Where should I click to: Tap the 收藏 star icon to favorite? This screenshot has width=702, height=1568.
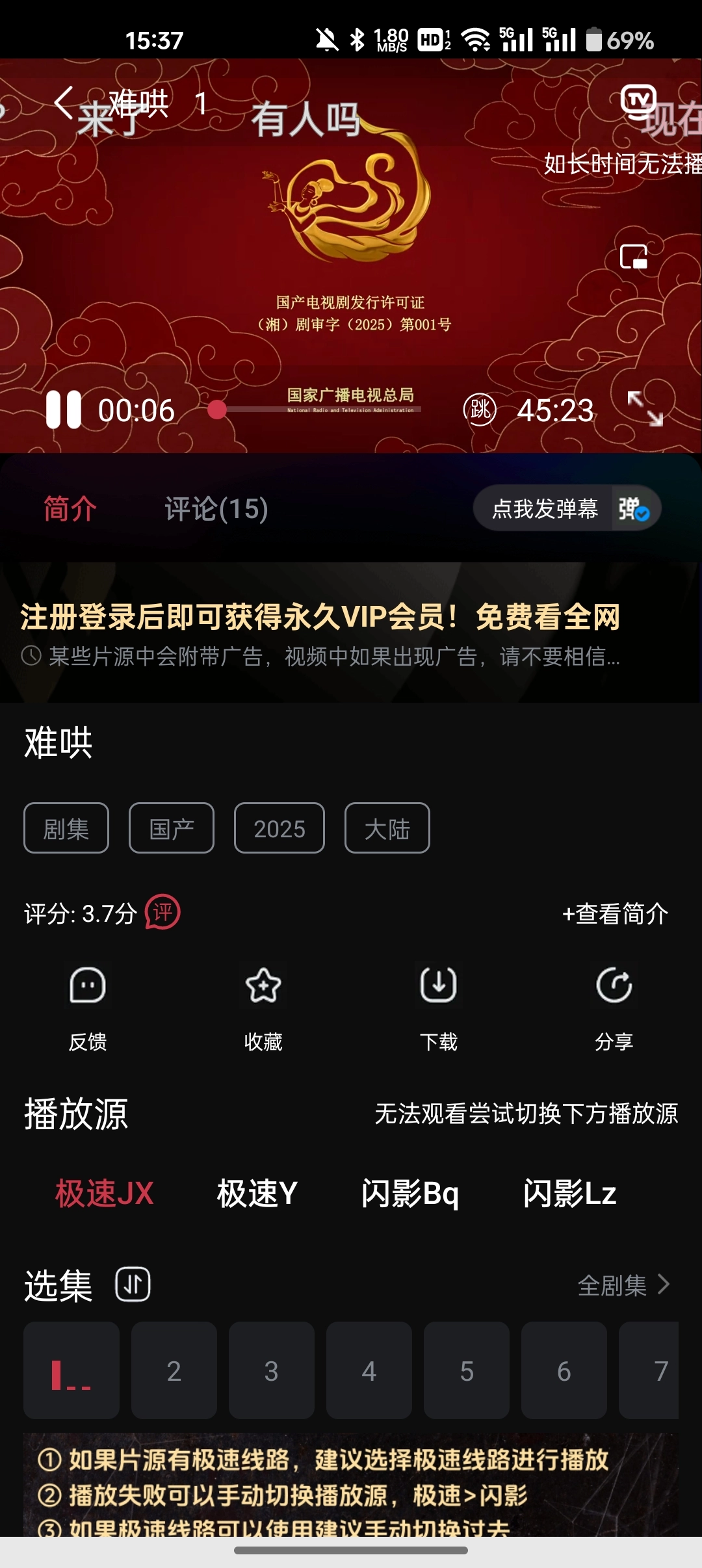[263, 986]
